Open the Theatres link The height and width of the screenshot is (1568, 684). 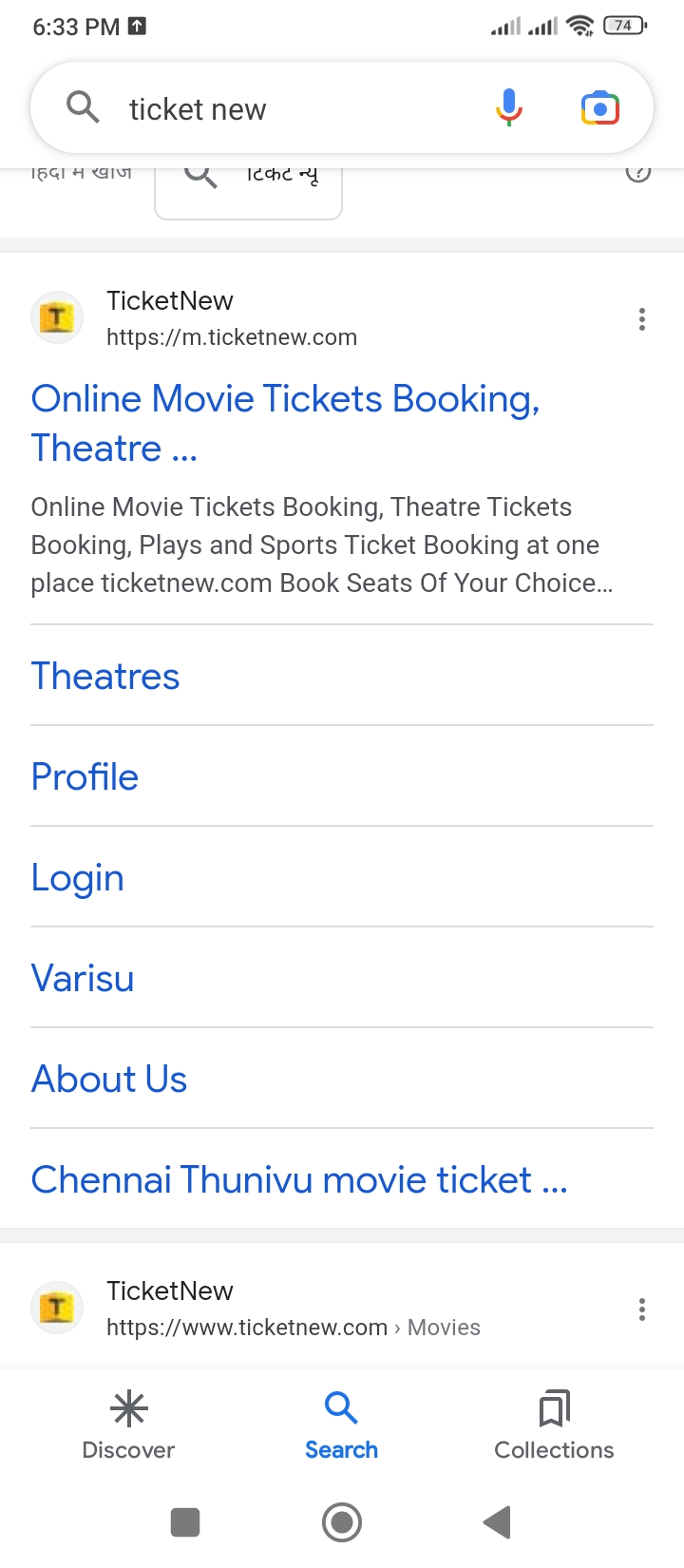click(x=104, y=676)
